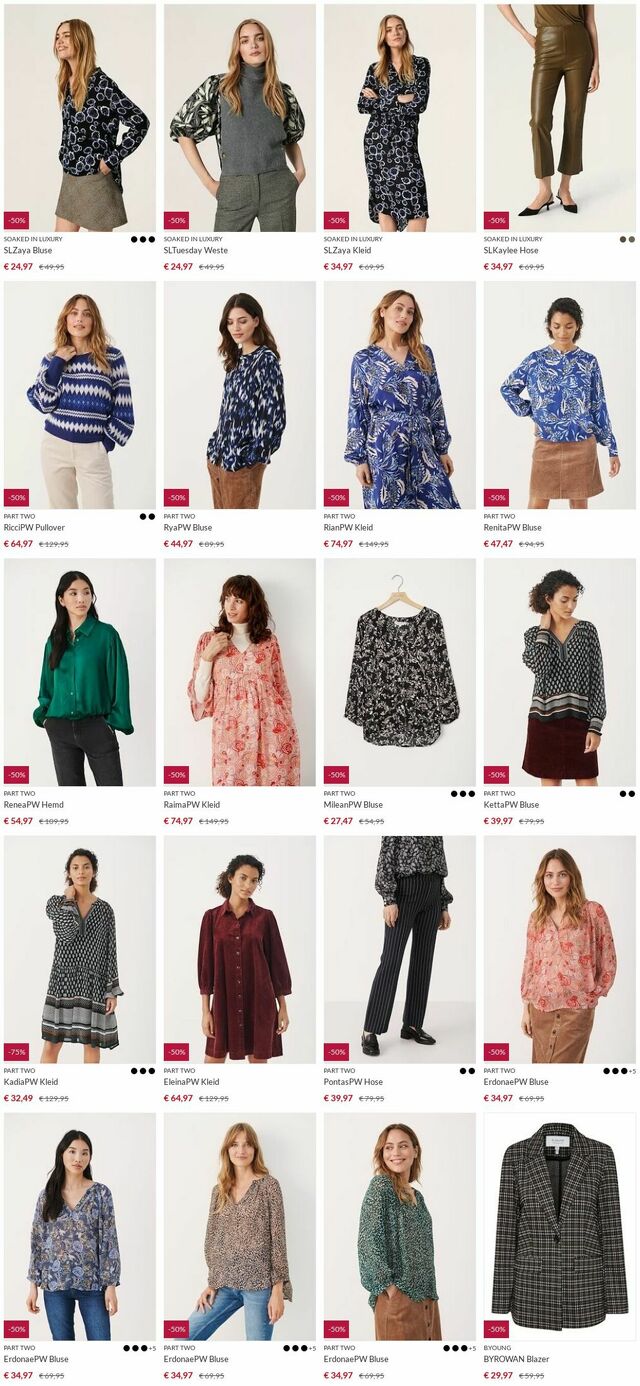The image size is (640, 1386).
Task: Select the RenitaPW Bluse item
Action: pyautogui.click(x=559, y=395)
